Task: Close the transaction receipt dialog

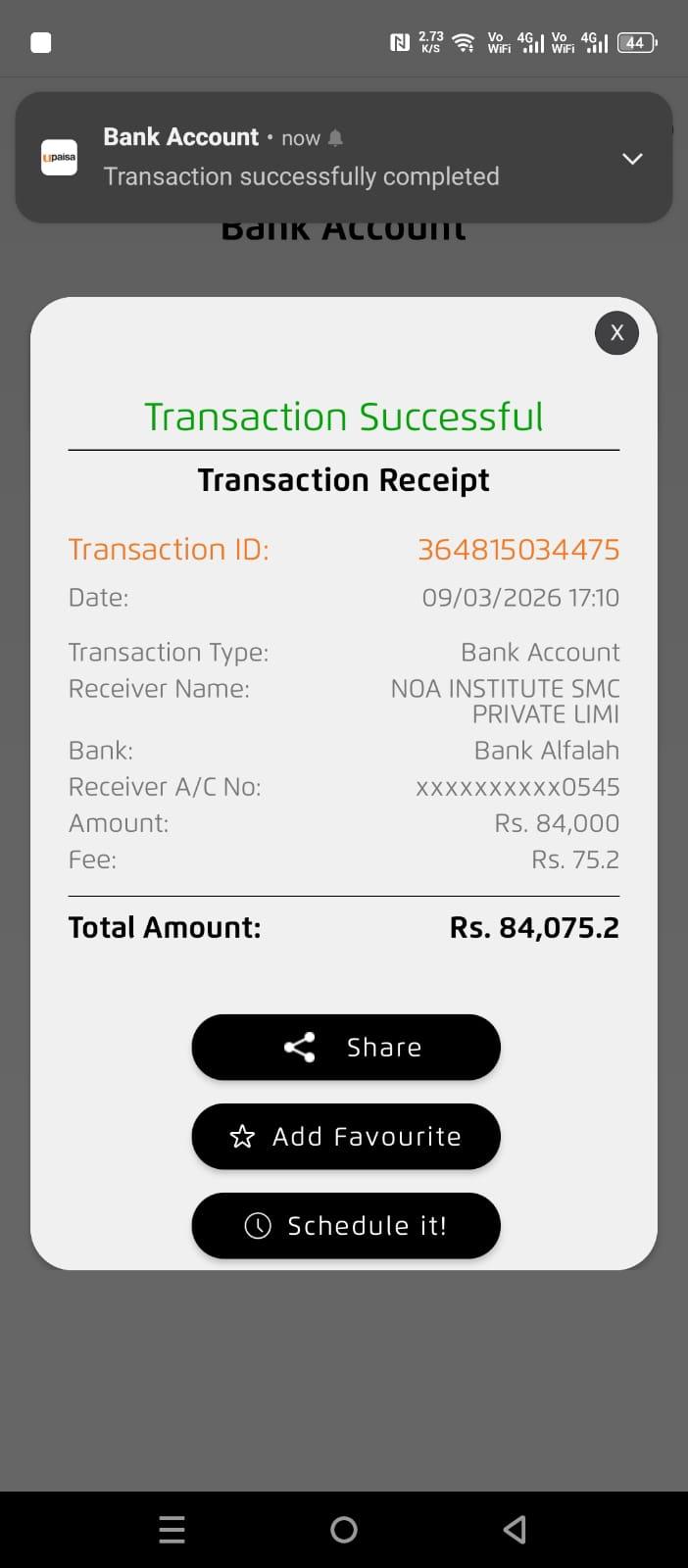Action: tap(616, 332)
